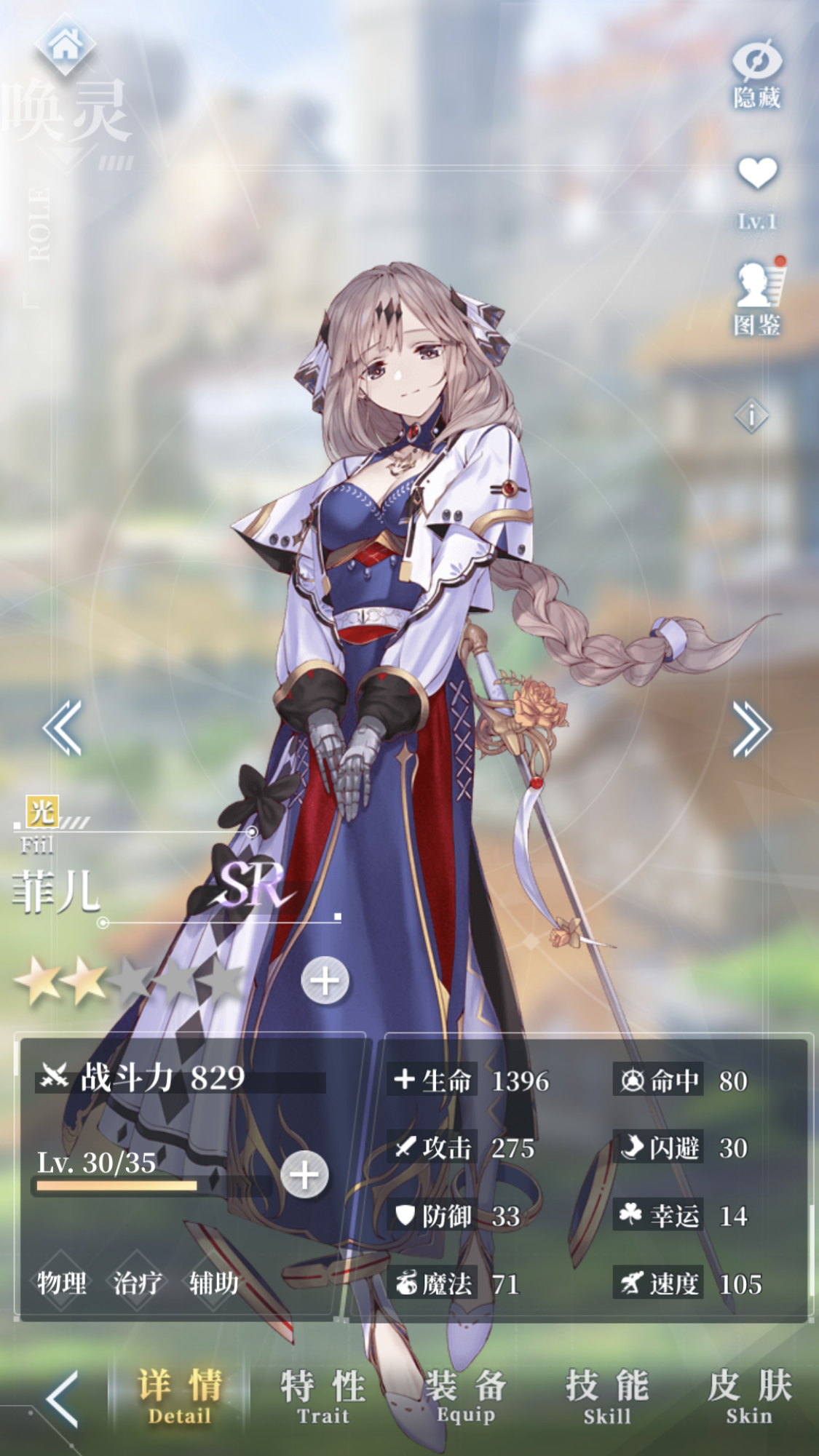Tap the plus button beside the stars
This screenshot has width=819, height=1456.
[x=325, y=981]
